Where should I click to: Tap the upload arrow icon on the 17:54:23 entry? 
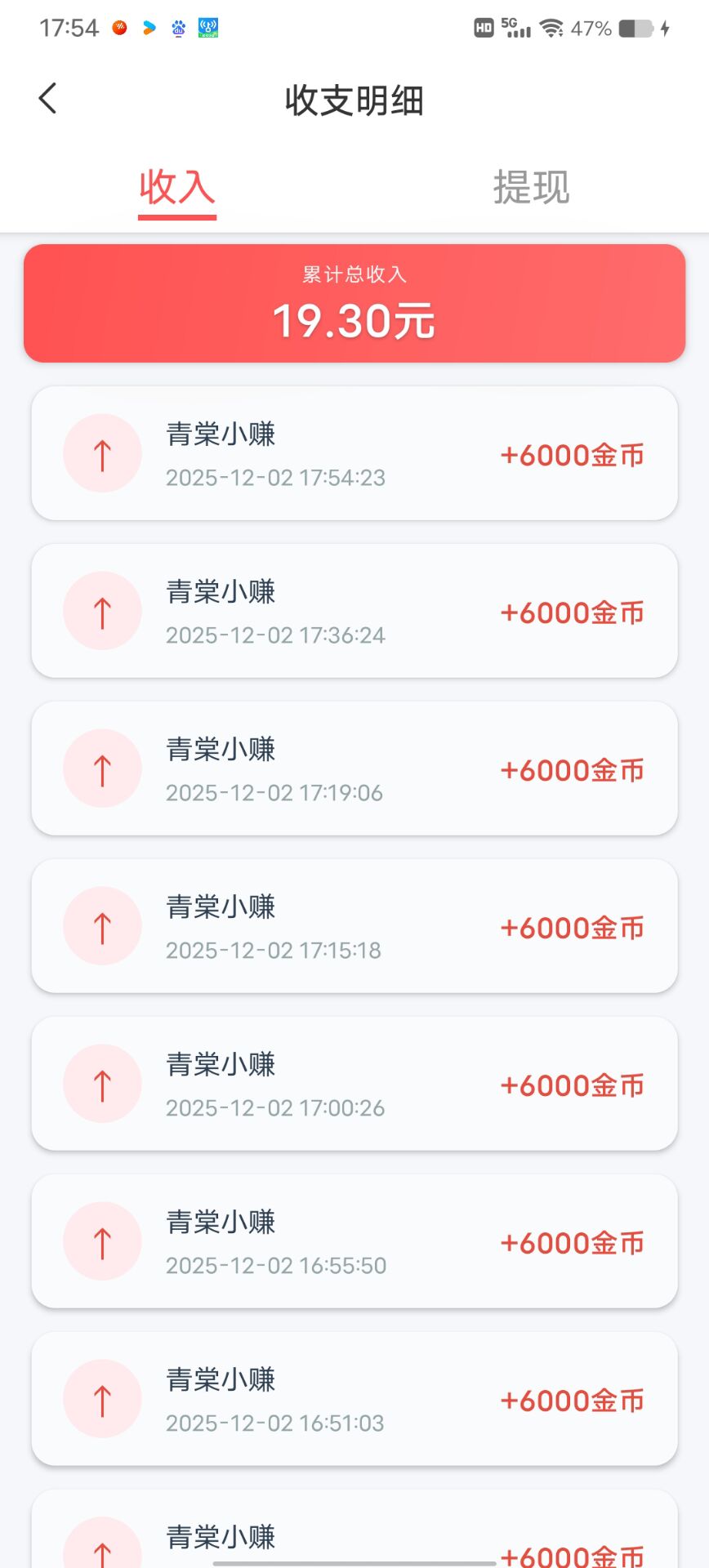(102, 453)
